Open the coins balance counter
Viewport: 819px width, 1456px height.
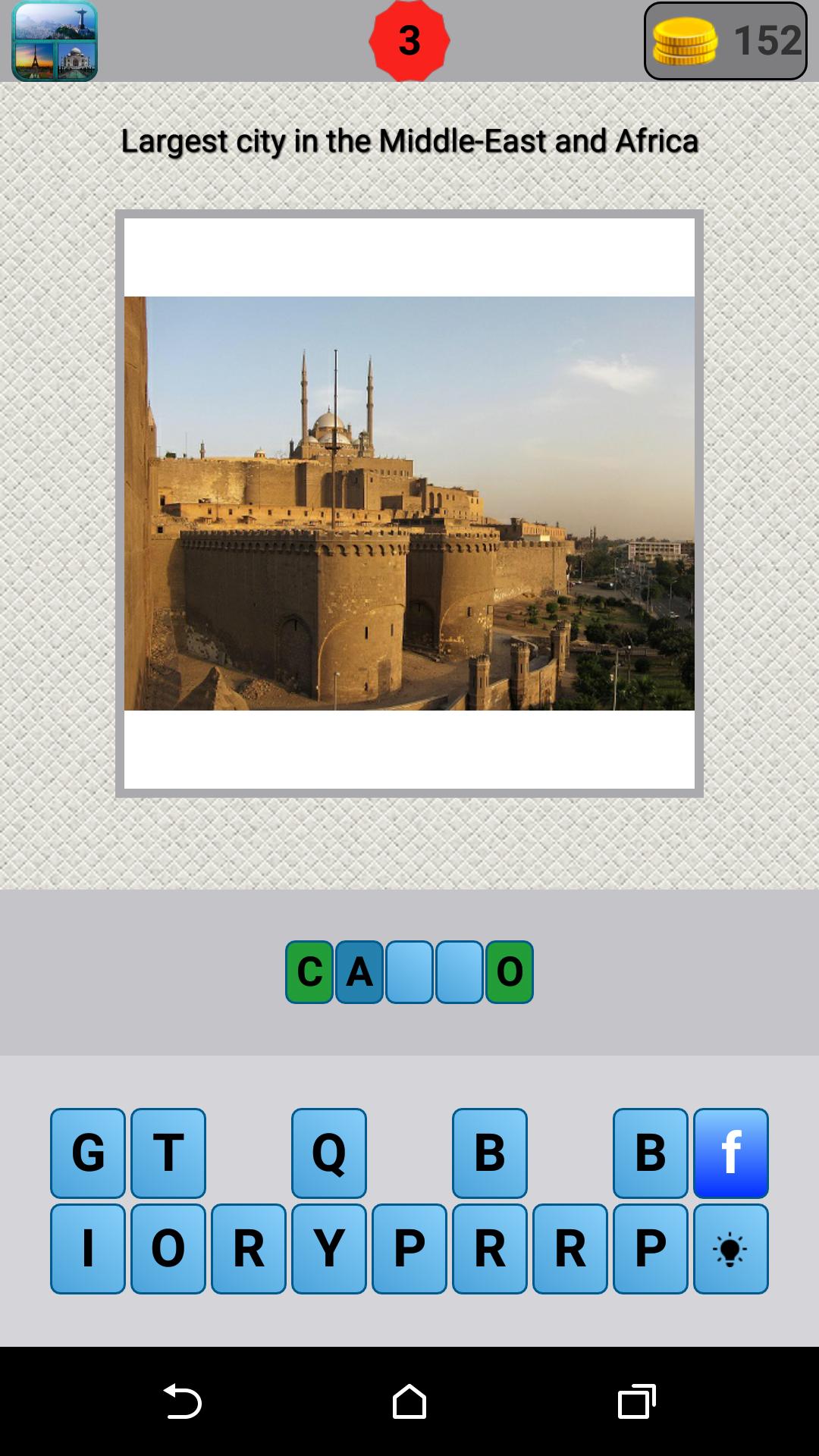point(725,41)
